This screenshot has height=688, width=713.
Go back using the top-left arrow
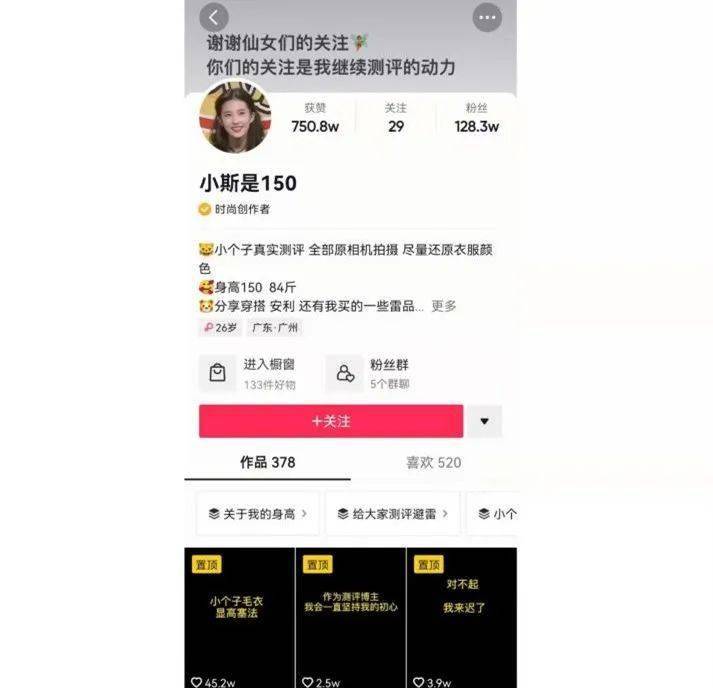[214, 17]
